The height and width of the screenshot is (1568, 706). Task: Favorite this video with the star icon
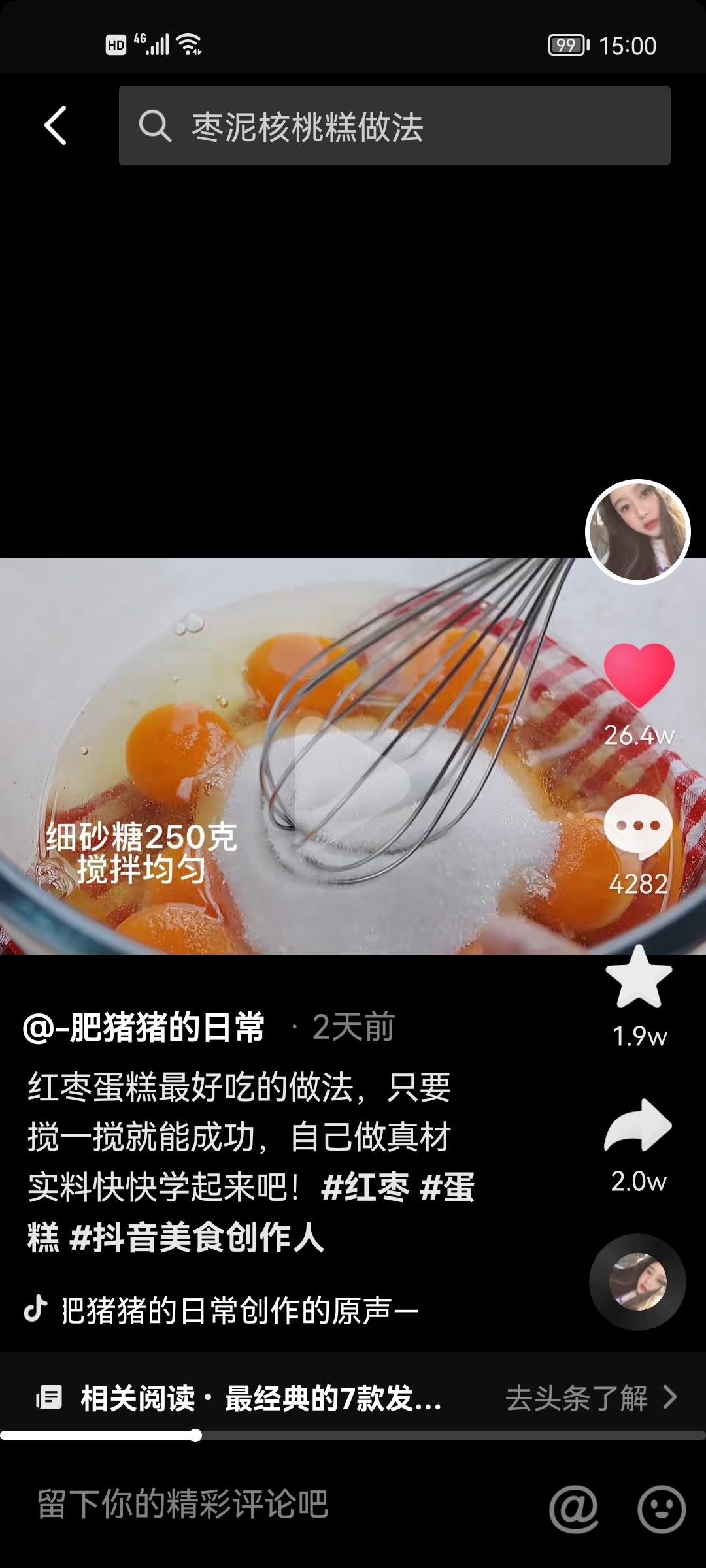[x=639, y=978]
